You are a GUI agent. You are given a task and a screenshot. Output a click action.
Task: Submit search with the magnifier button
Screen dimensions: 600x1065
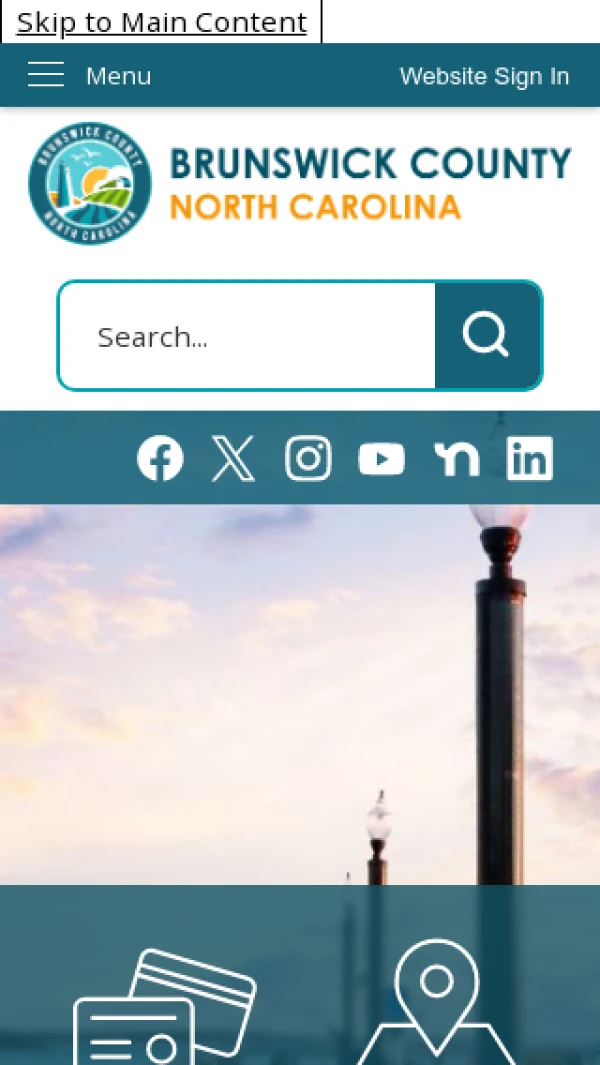(487, 335)
